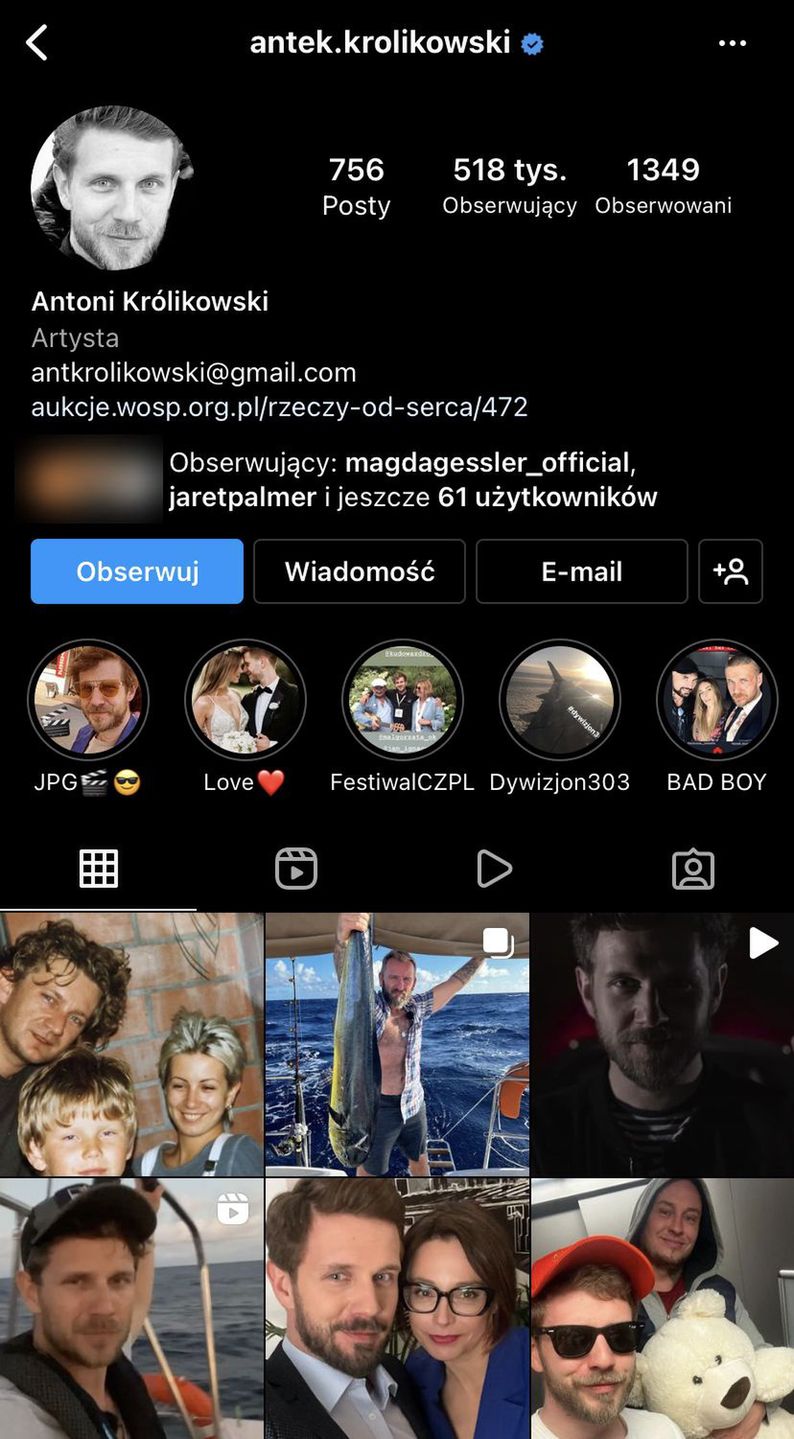Switch to the tagged photos tab

tap(693, 869)
